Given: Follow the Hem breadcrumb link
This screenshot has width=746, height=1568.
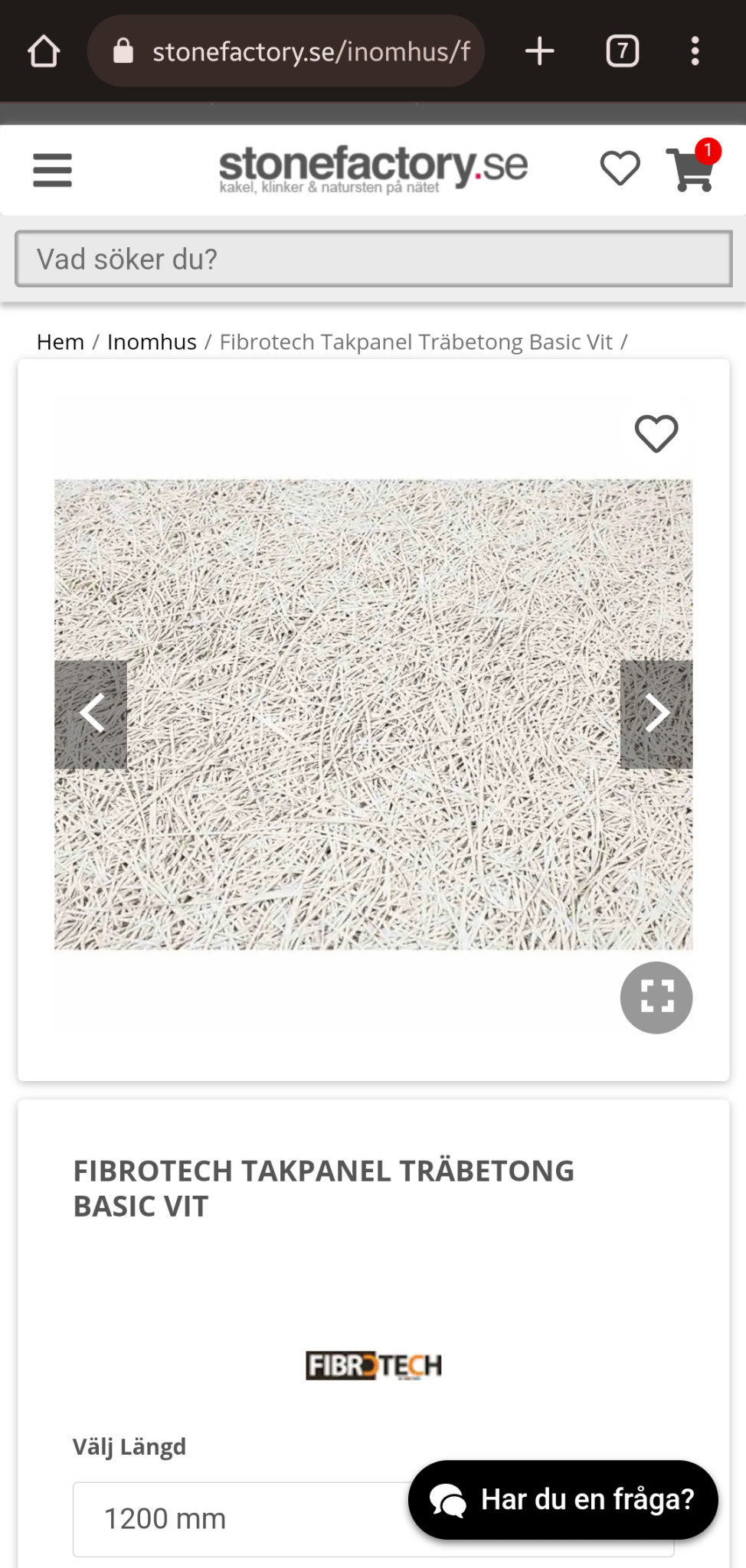Looking at the screenshot, I should [61, 342].
